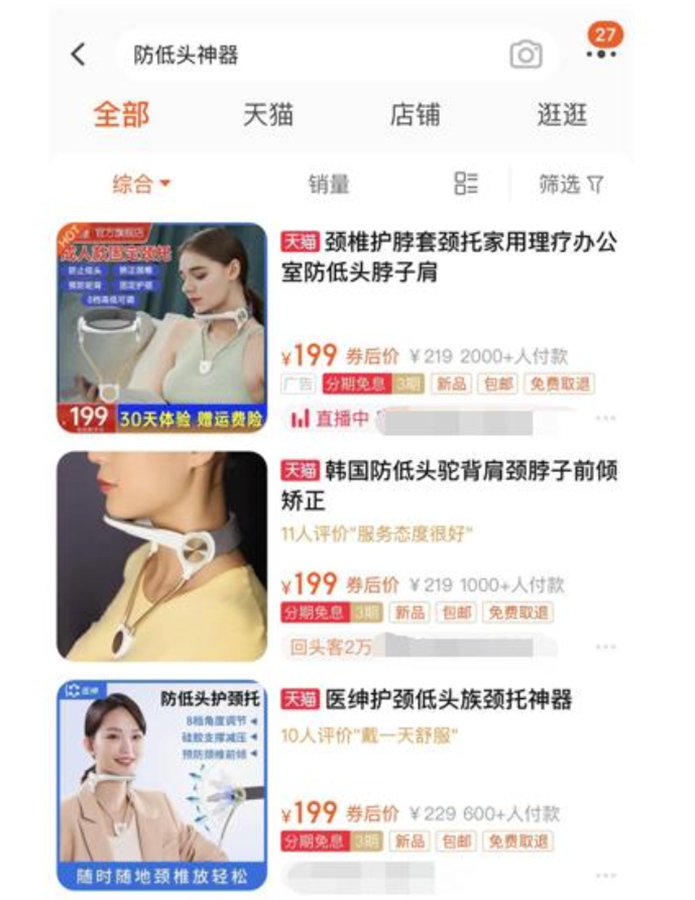Screen dimensions: 695x900
Task: Open the more menu with 27 badge
Action: click(601, 52)
